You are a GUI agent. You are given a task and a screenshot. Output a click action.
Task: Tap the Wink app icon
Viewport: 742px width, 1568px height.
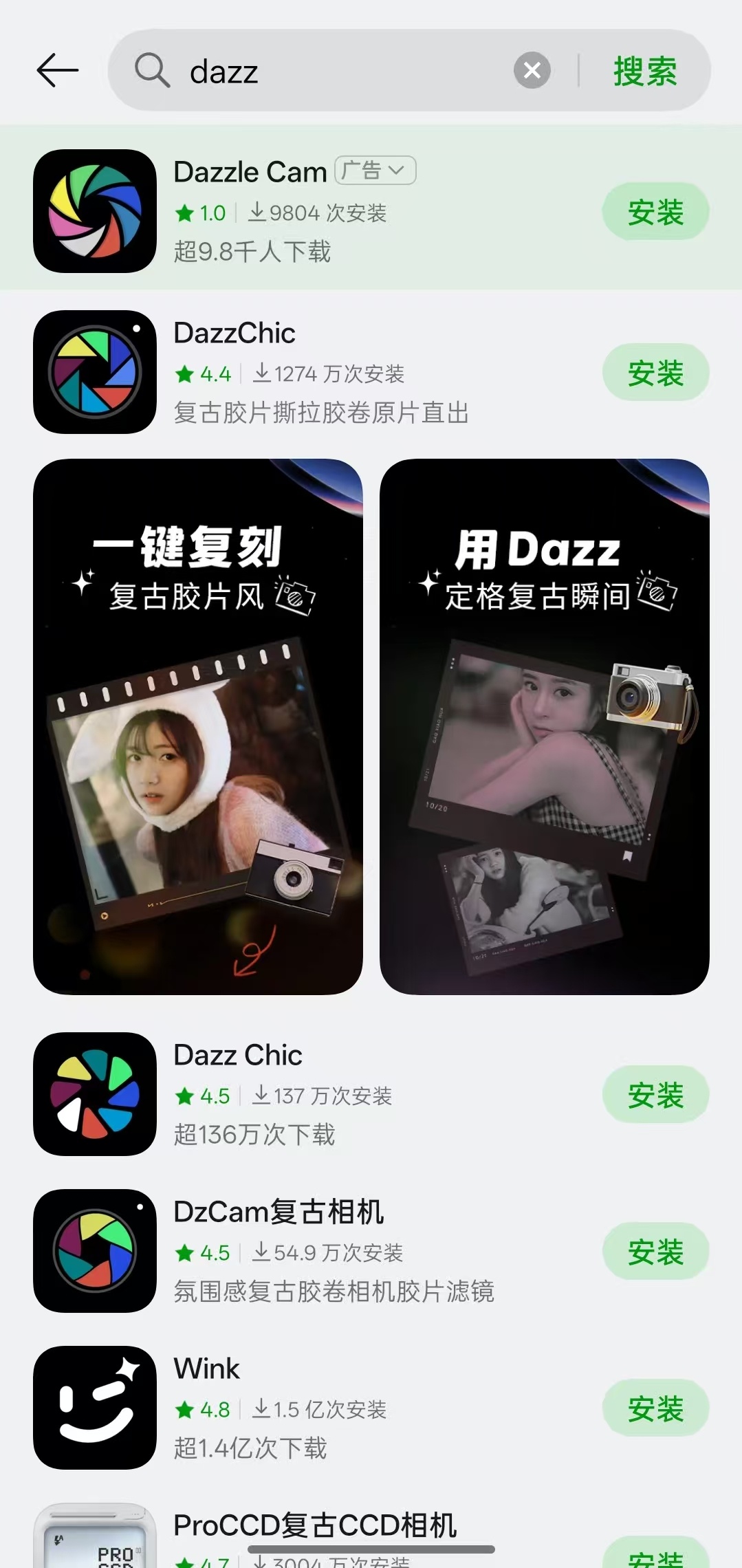click(94, 1408)
